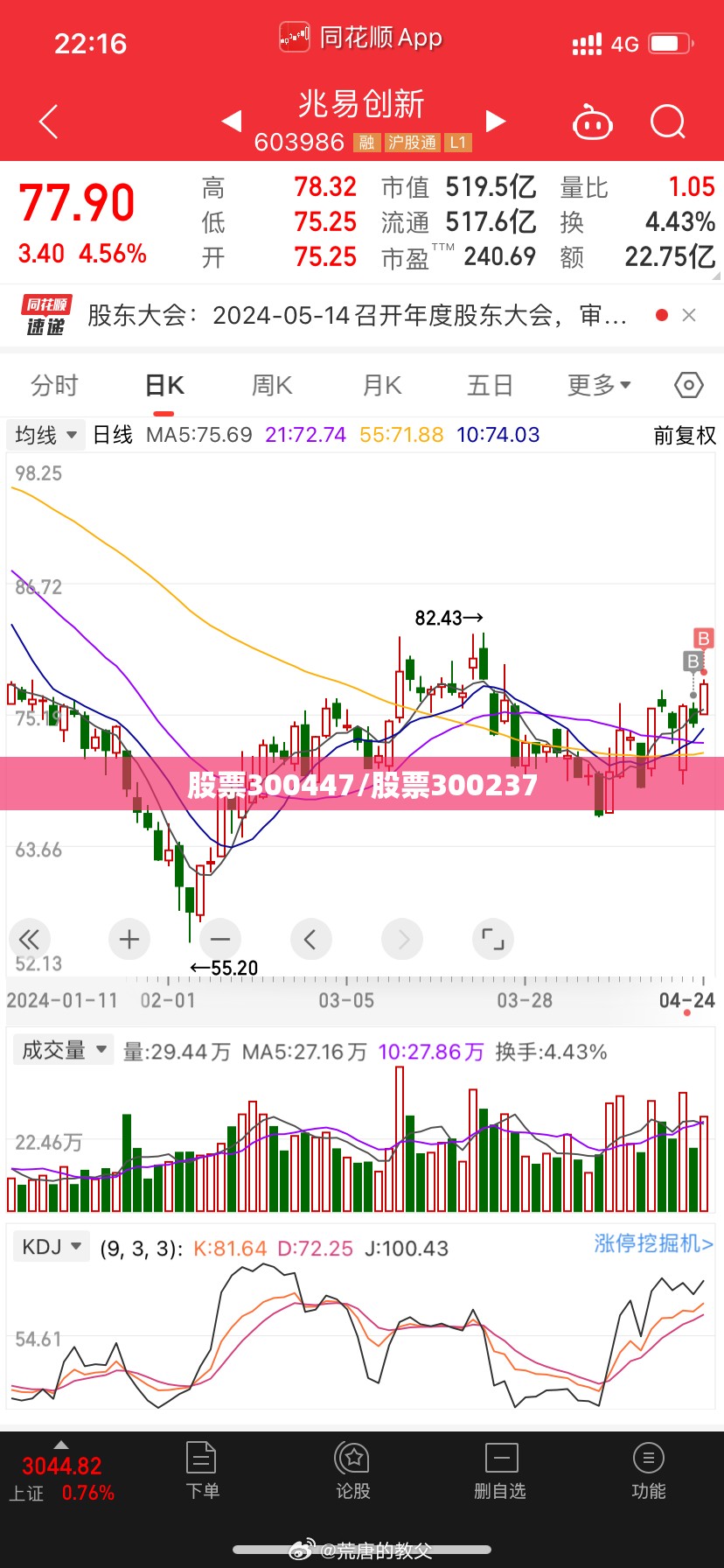The height and width of the screenshot is (1568, 724).
Task: Select the 月K tab
Action: (x=382, y=385)
